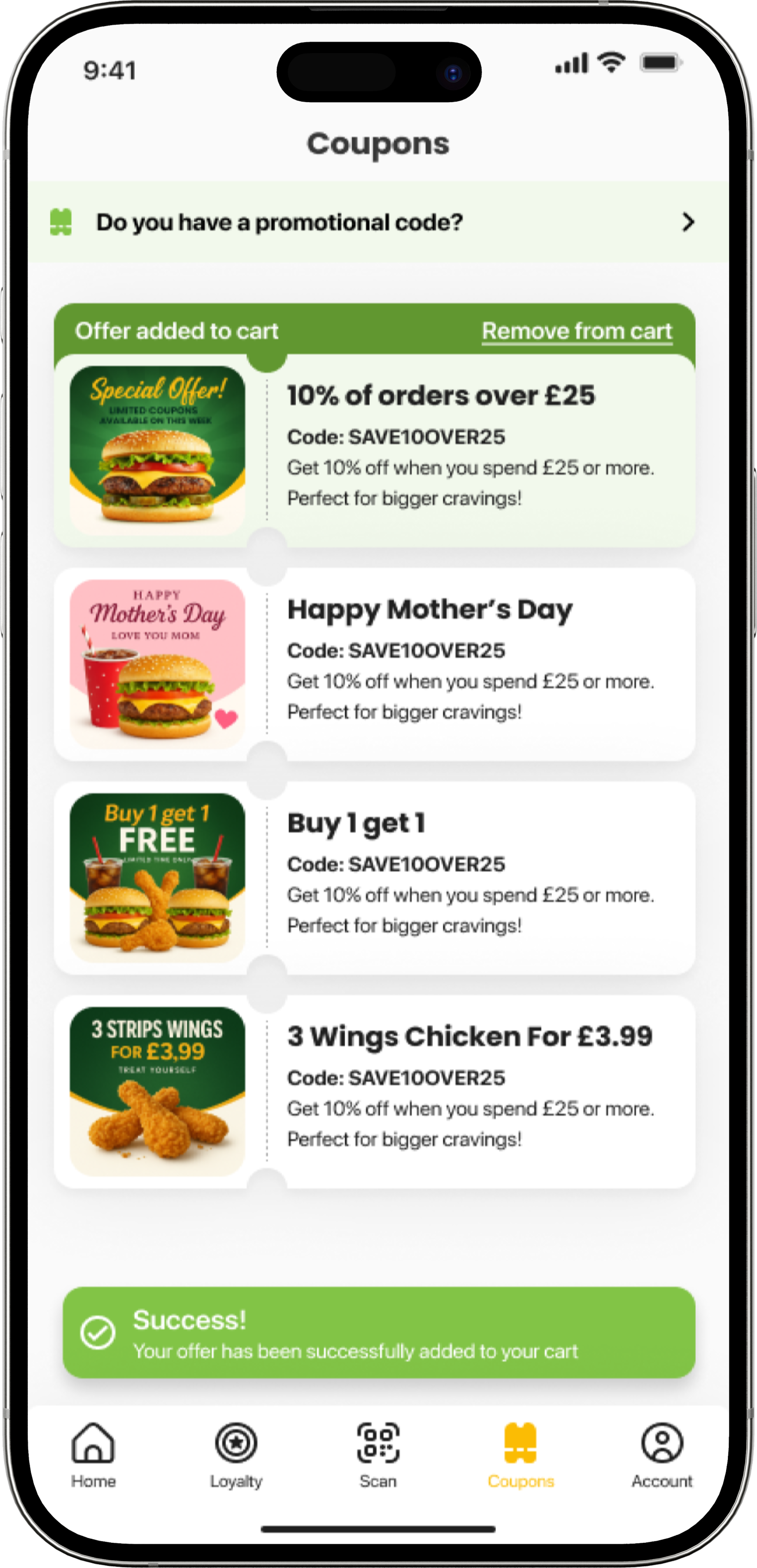Go to the Loyalty tab
The image size is (757, 1568).
pyautogui.click(x=236, y=1455)
